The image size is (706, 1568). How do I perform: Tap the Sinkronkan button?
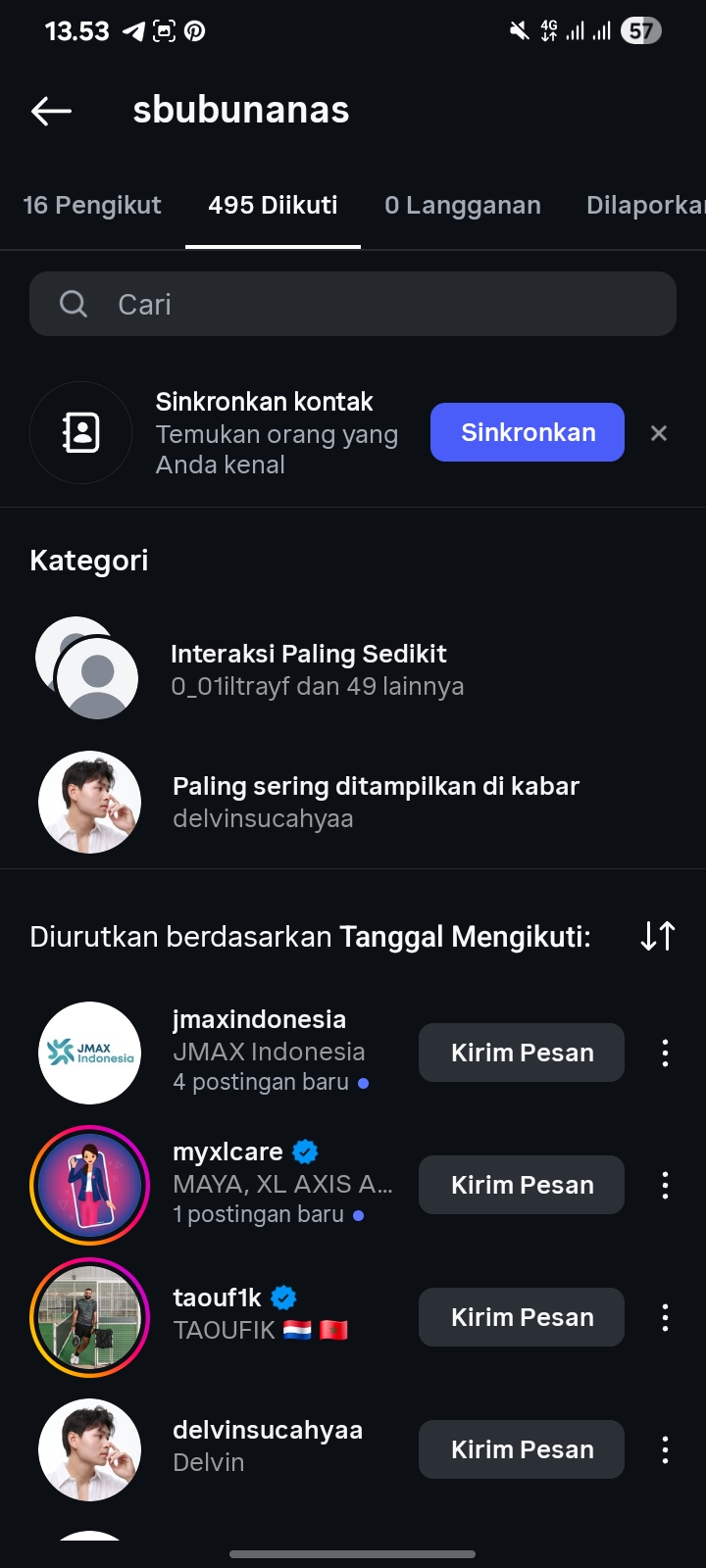coord(527,432)
